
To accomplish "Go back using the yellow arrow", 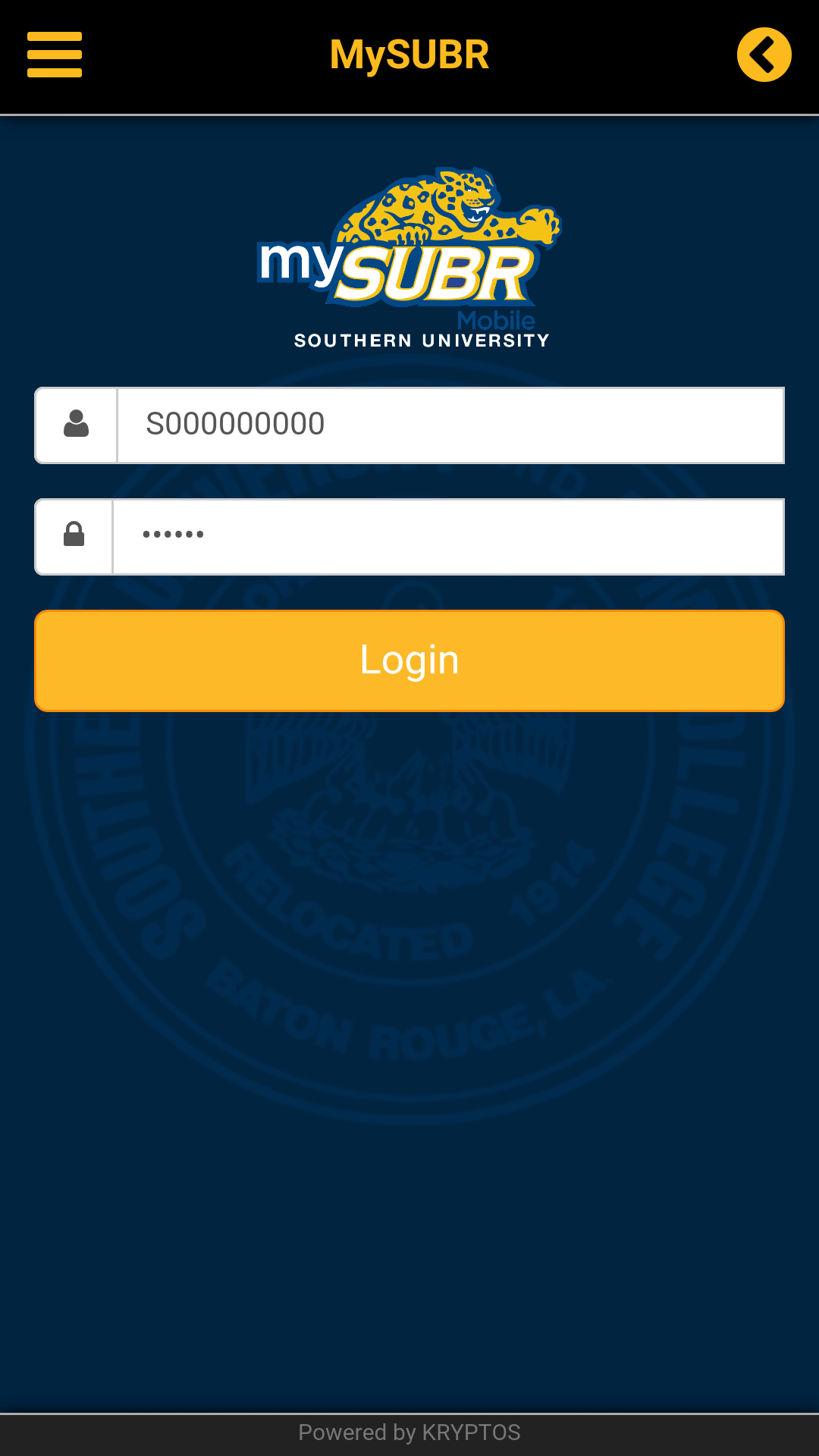I will pyautogui.click(x=764, y=55).
